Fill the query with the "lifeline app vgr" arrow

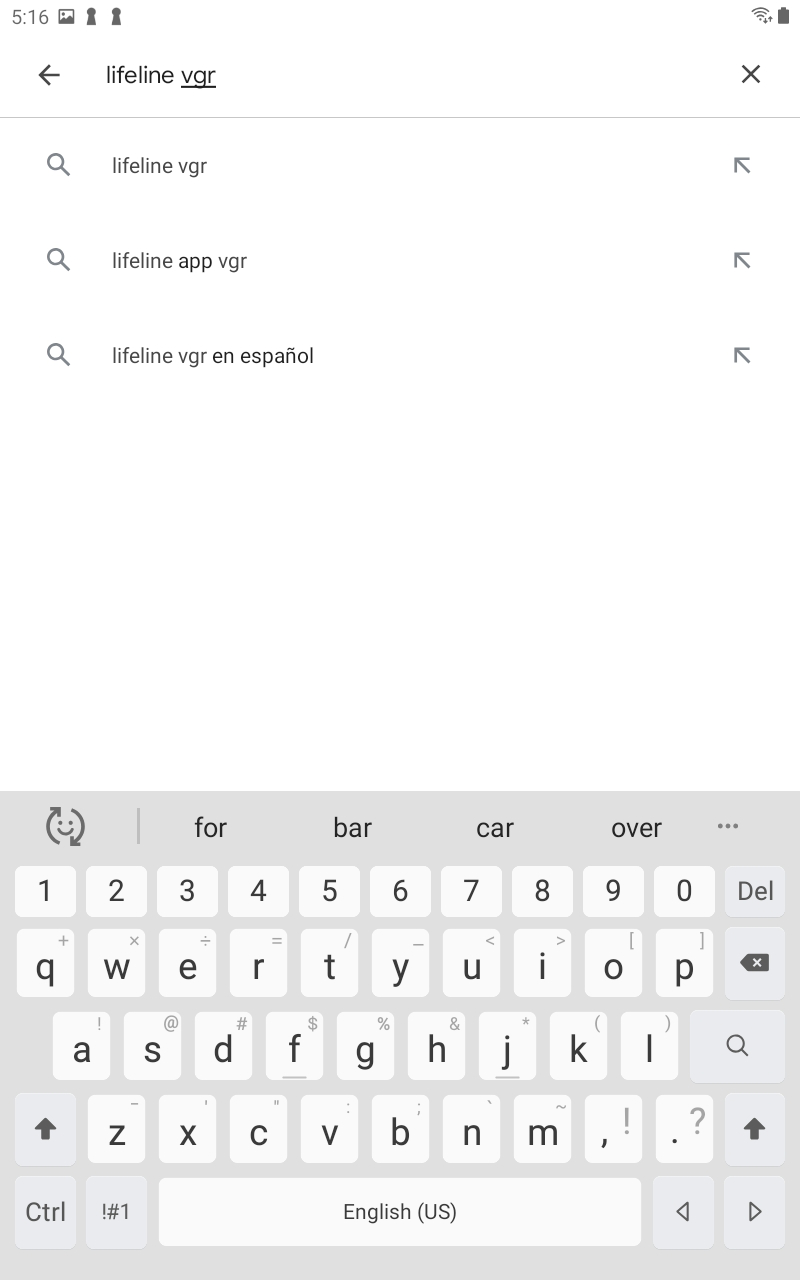point(741,261)
